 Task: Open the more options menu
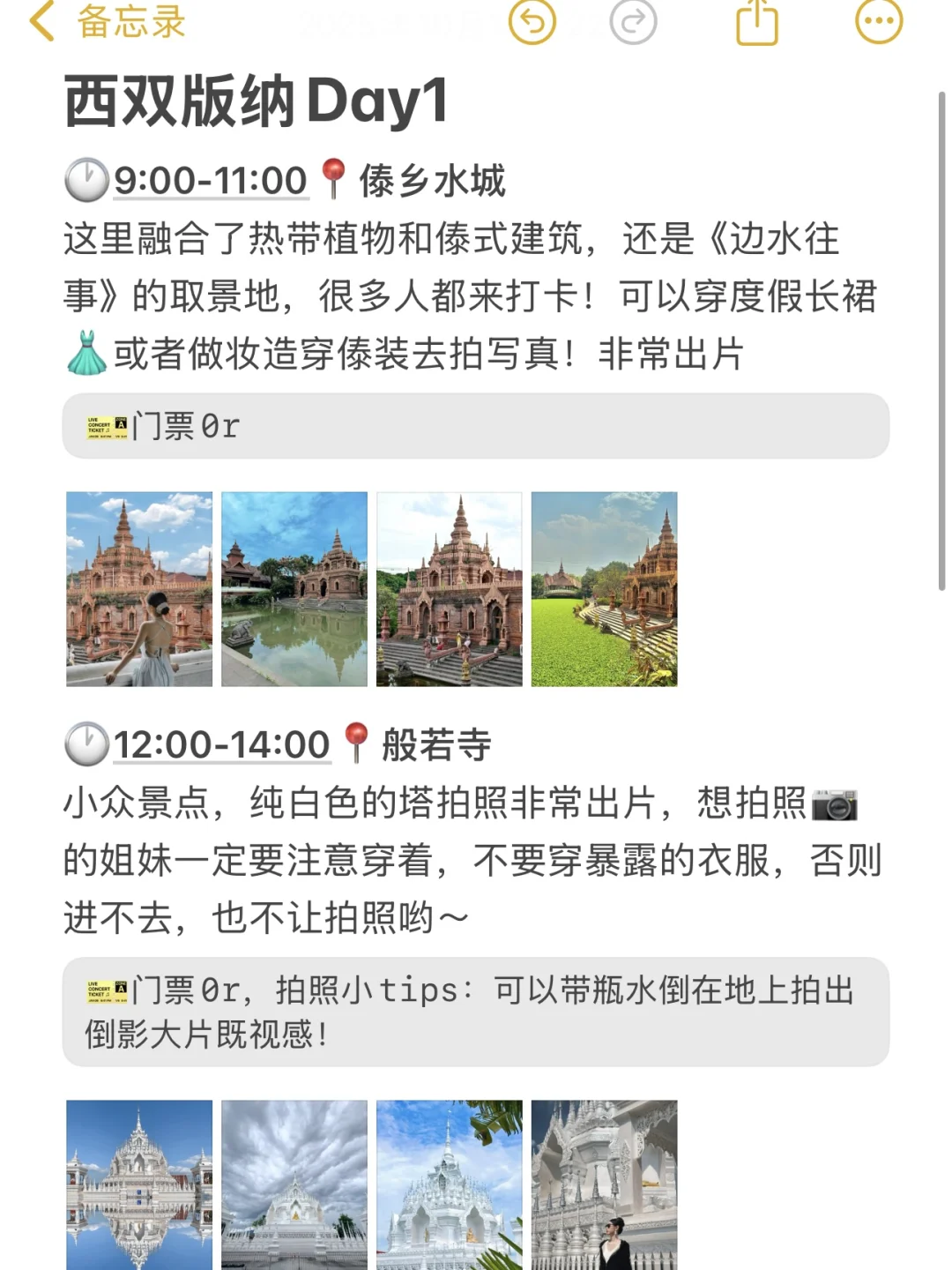879,21
